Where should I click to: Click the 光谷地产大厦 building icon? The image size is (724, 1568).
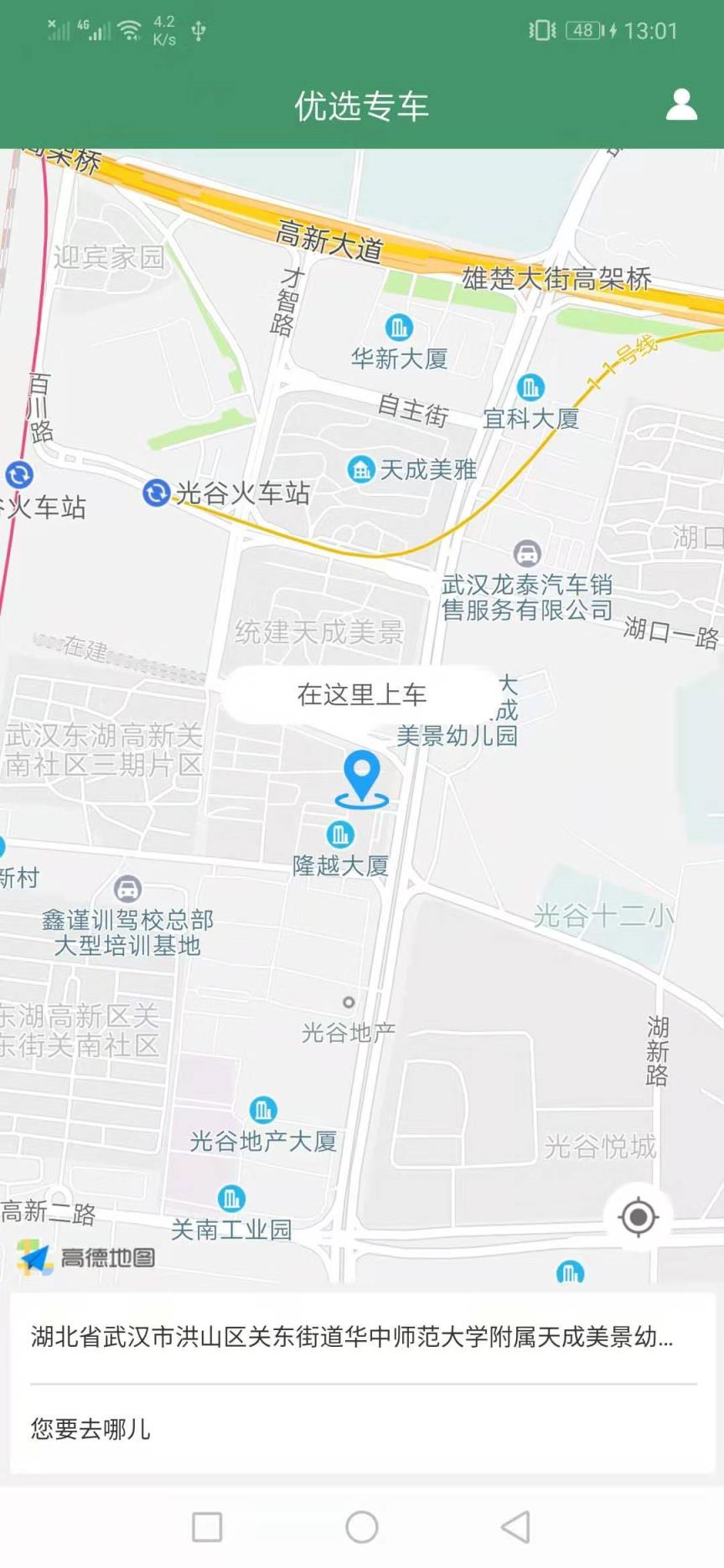[264, 1109]
